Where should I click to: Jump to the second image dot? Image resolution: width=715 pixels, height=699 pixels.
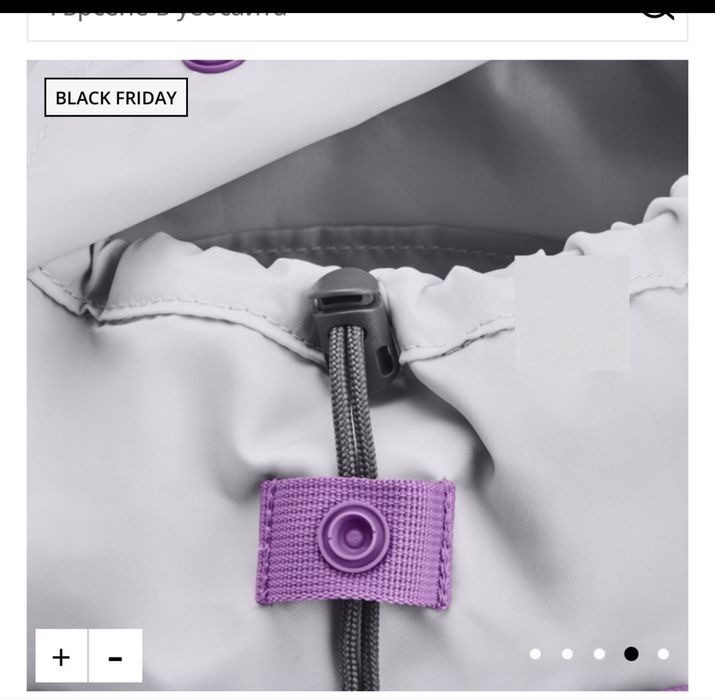click(568, 654)
